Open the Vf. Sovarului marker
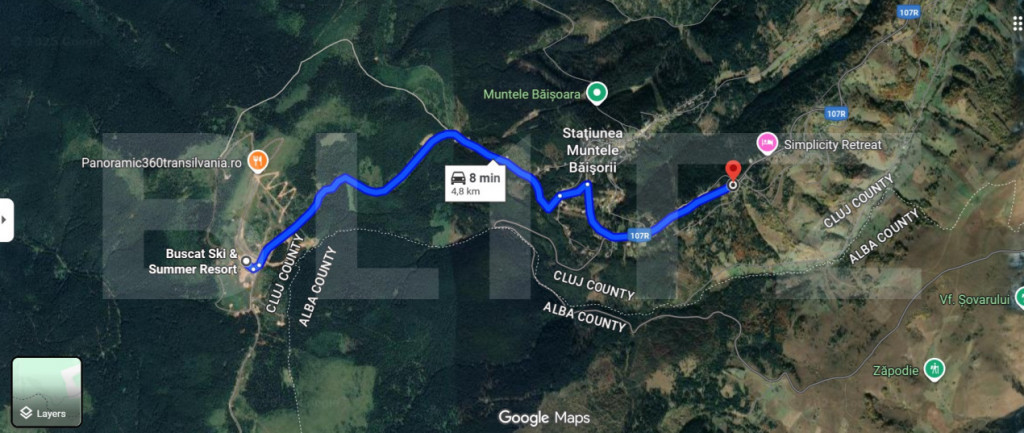This screenshot has width=1024, height=433. click(1019, 297)
